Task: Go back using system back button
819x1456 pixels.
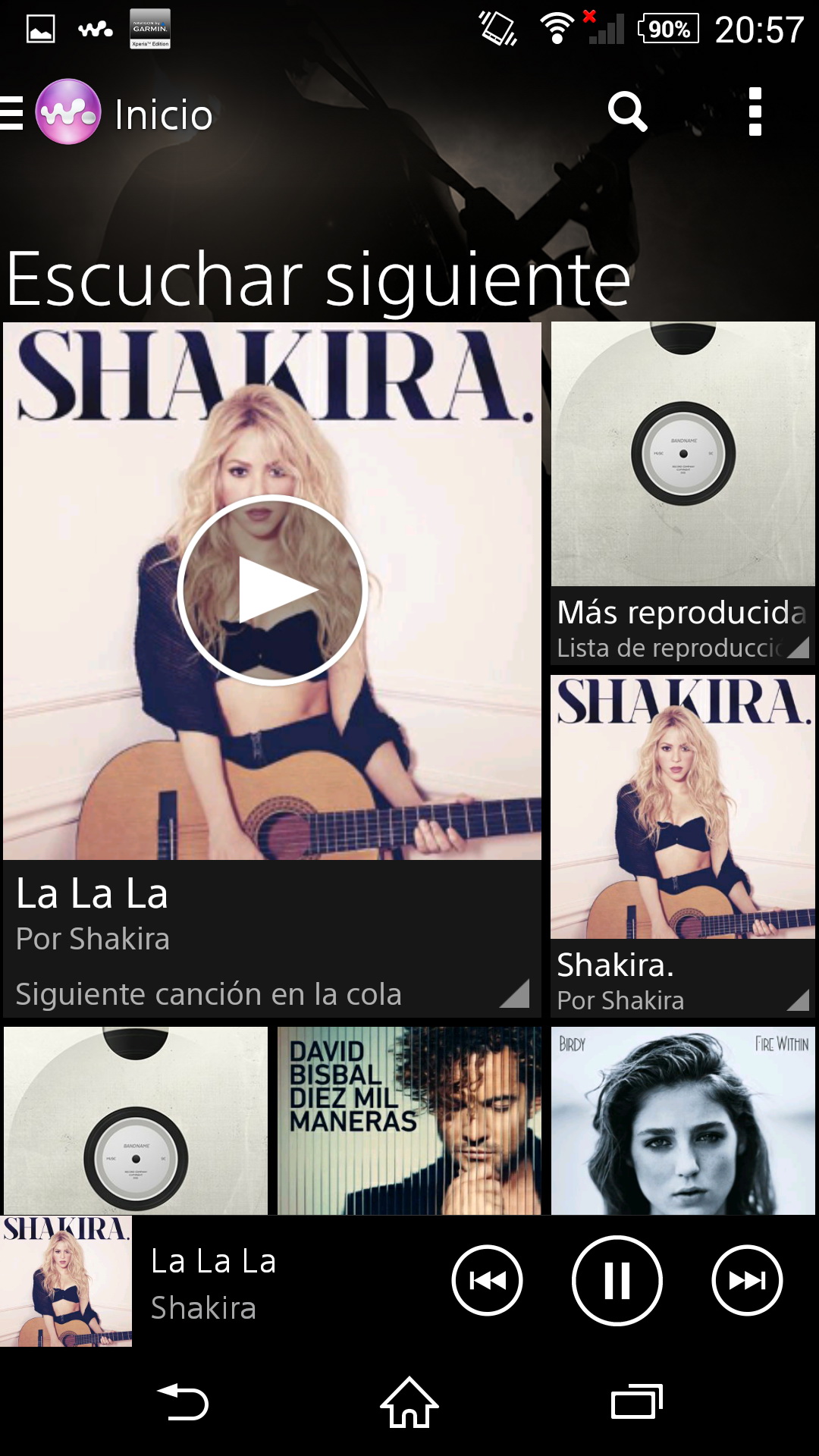Action: (182, 1402)
